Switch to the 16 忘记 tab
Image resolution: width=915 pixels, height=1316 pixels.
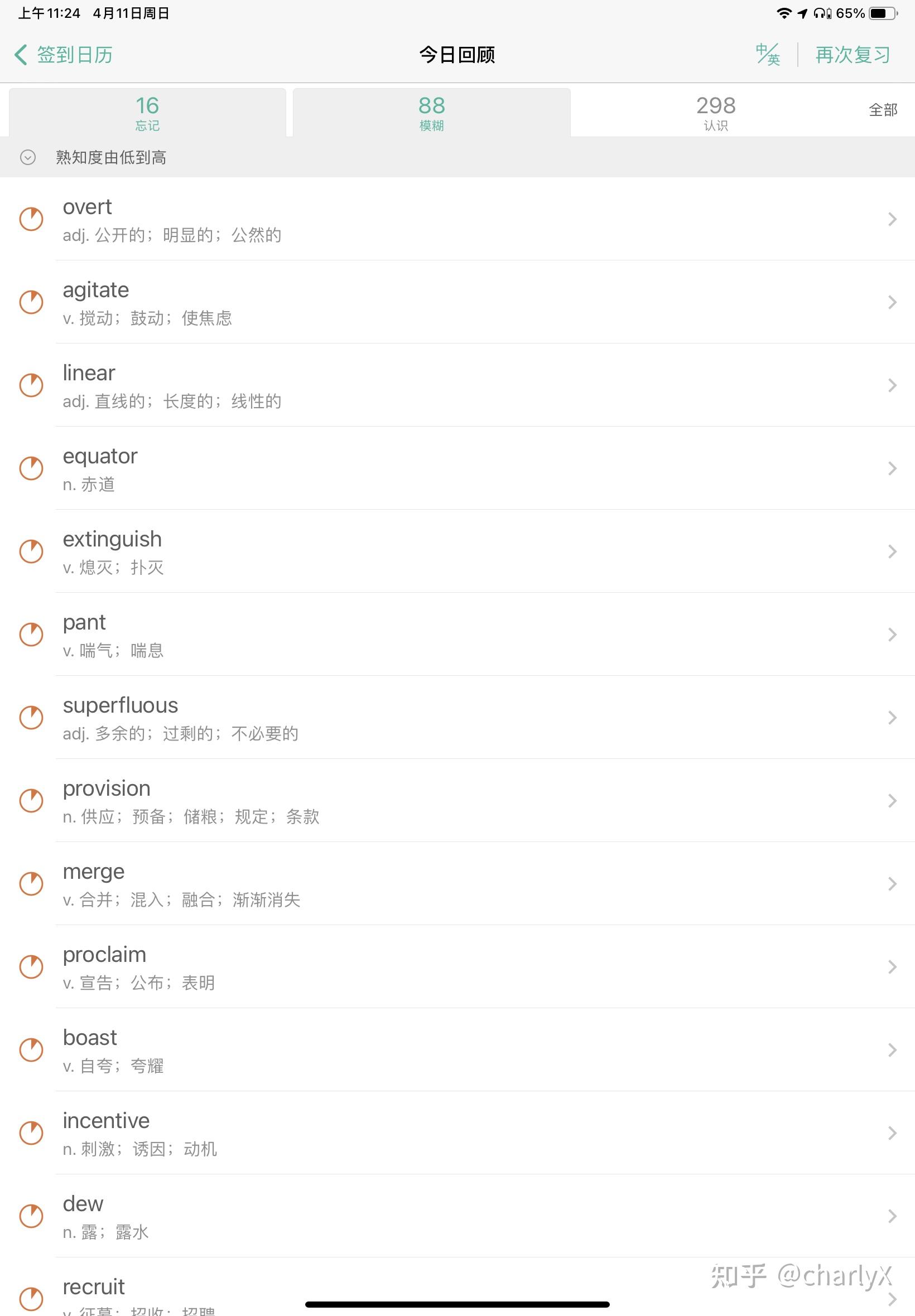(x=147, y=112)
